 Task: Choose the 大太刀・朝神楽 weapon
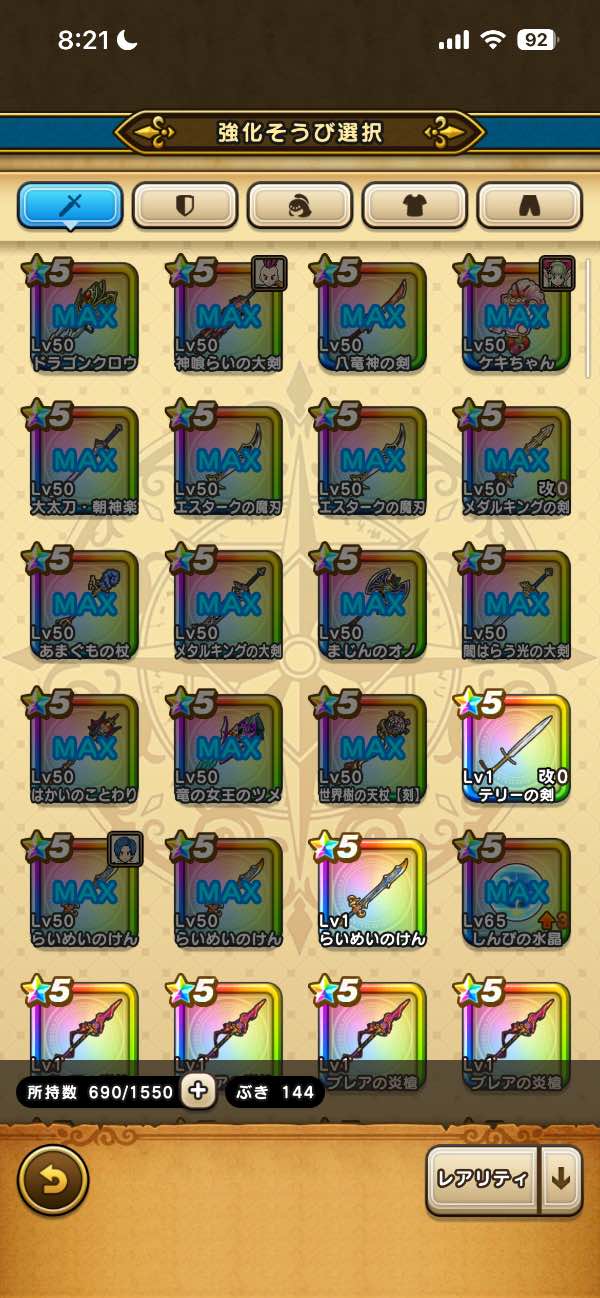(x=84, y=460)
